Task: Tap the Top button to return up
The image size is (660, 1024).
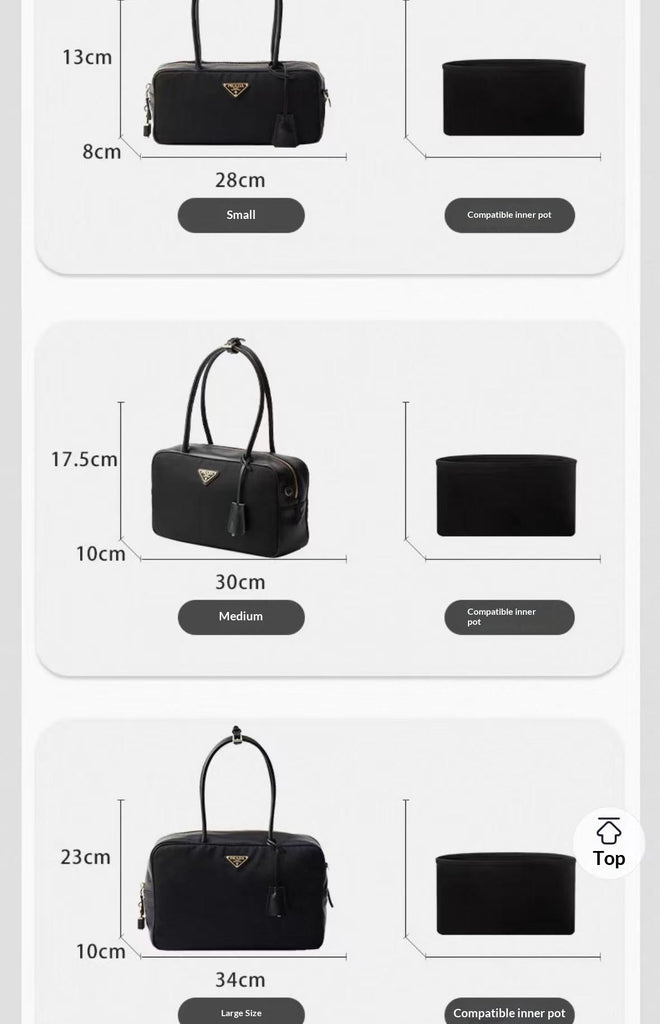Action: (x=608, y=843)
